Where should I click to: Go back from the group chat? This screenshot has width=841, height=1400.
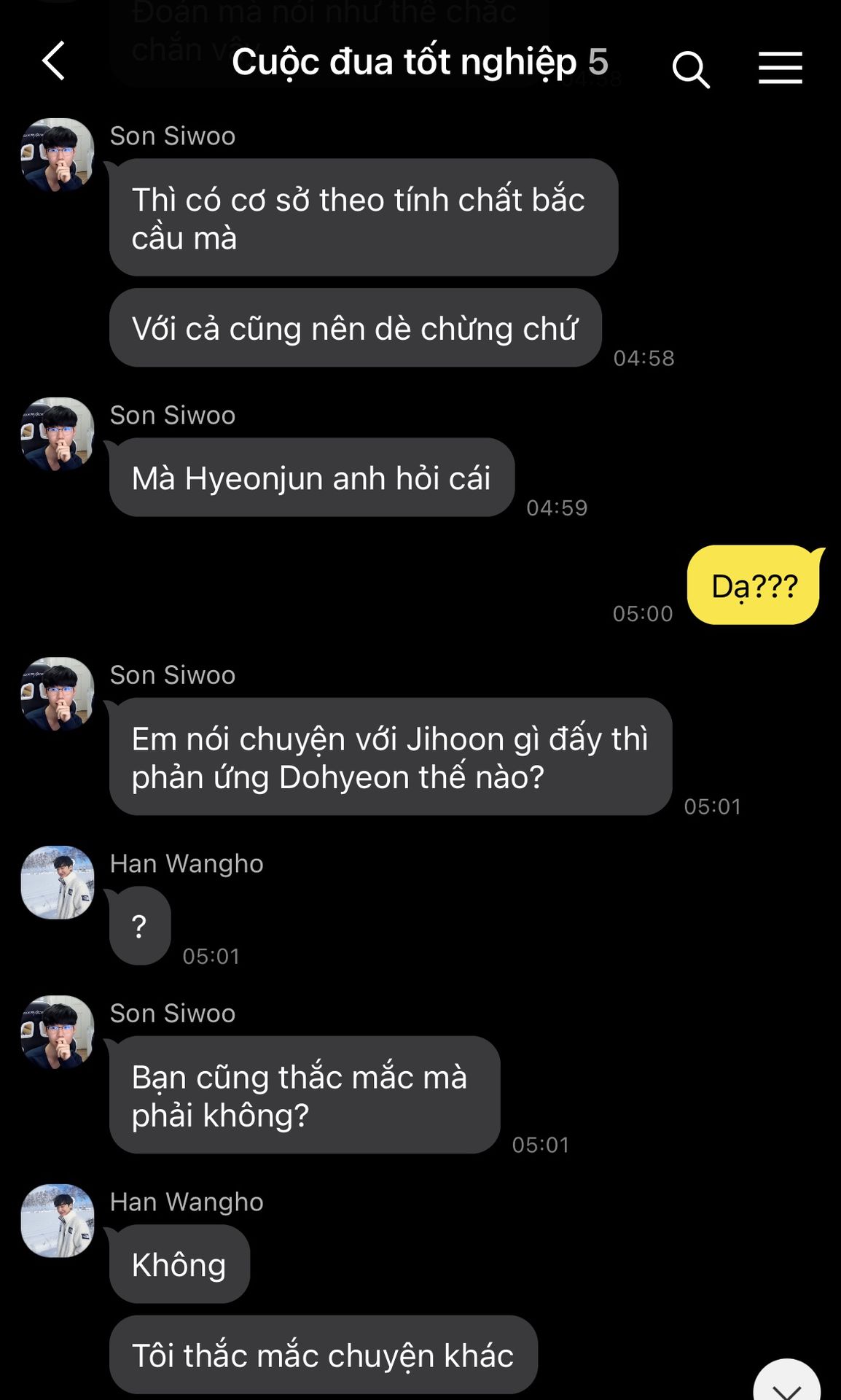point(54,61)
